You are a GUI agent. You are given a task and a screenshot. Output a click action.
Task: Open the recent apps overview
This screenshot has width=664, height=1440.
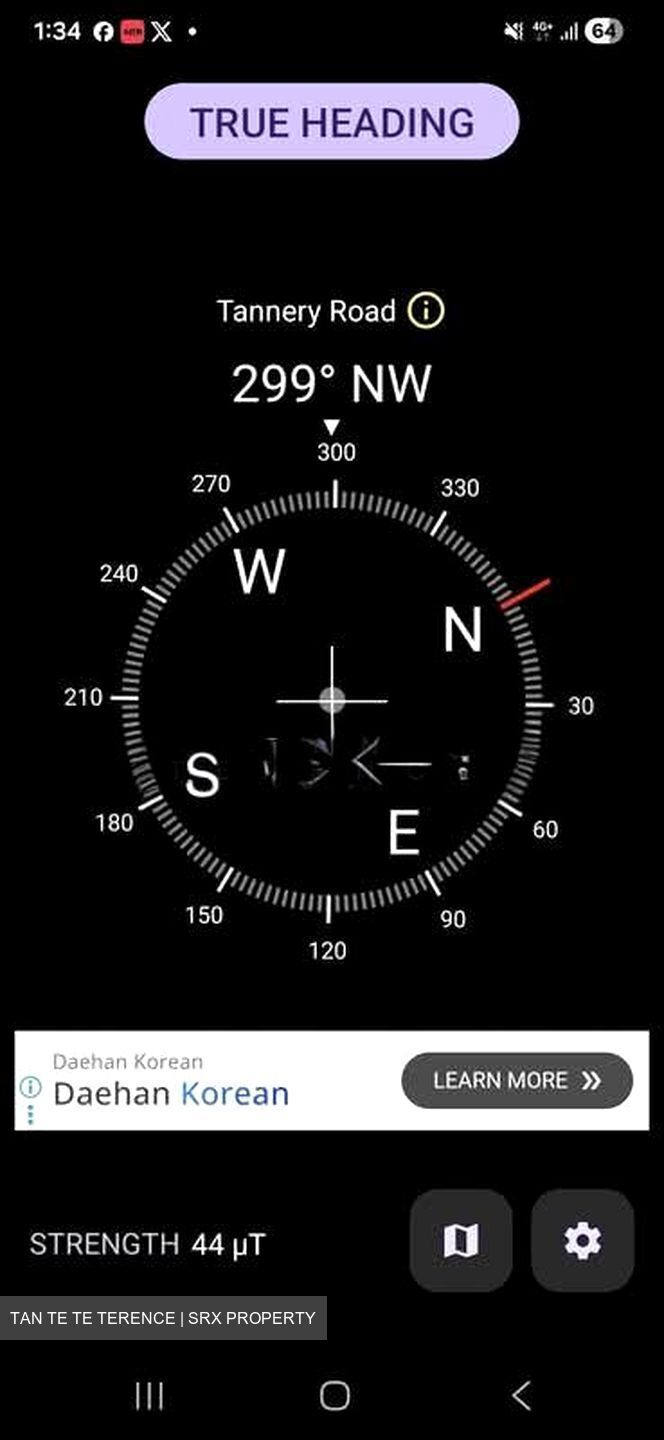tap(149, 1395)
